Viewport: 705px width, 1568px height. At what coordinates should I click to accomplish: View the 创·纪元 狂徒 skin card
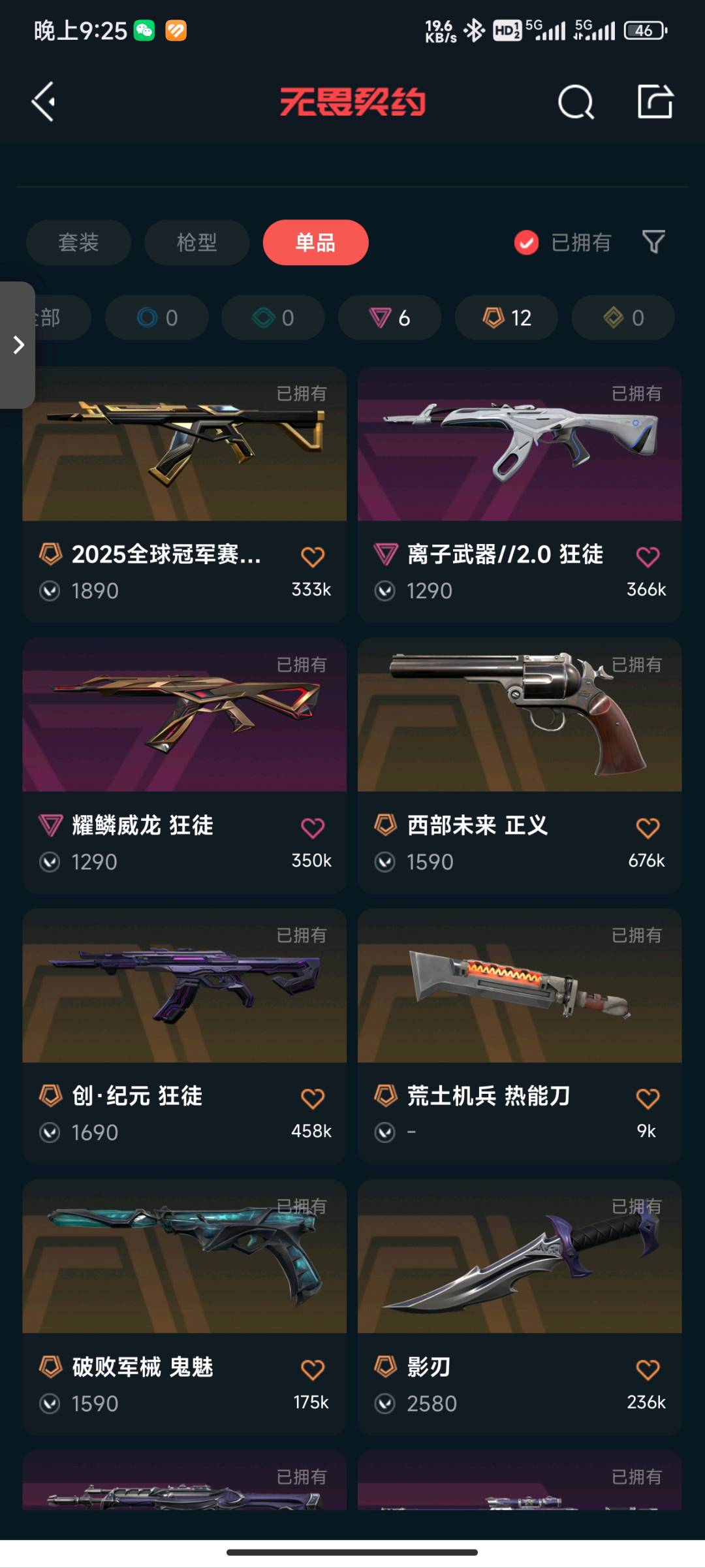[184, 986]
